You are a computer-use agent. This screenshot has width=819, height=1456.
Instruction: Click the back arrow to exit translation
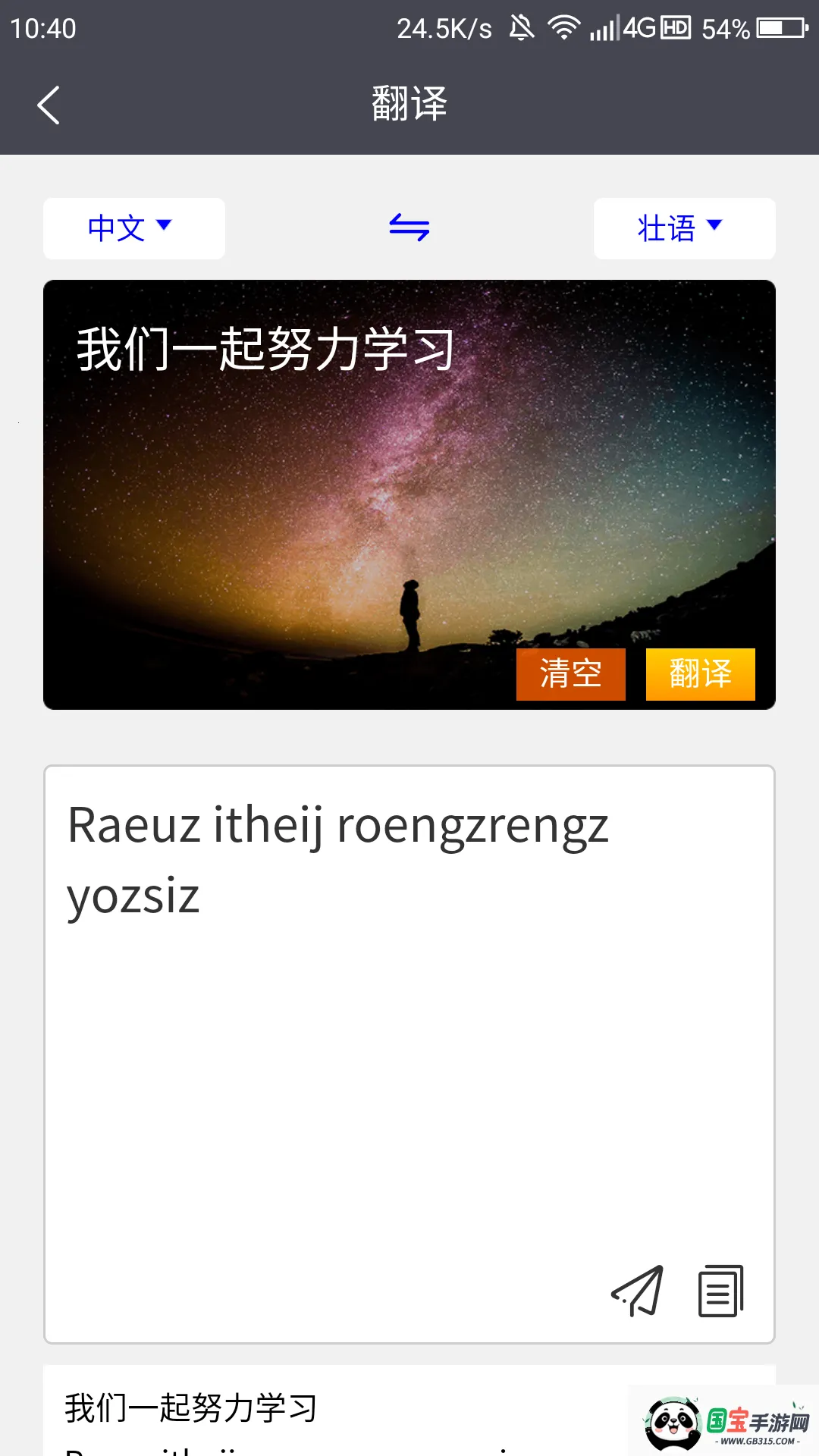[48, 105]
